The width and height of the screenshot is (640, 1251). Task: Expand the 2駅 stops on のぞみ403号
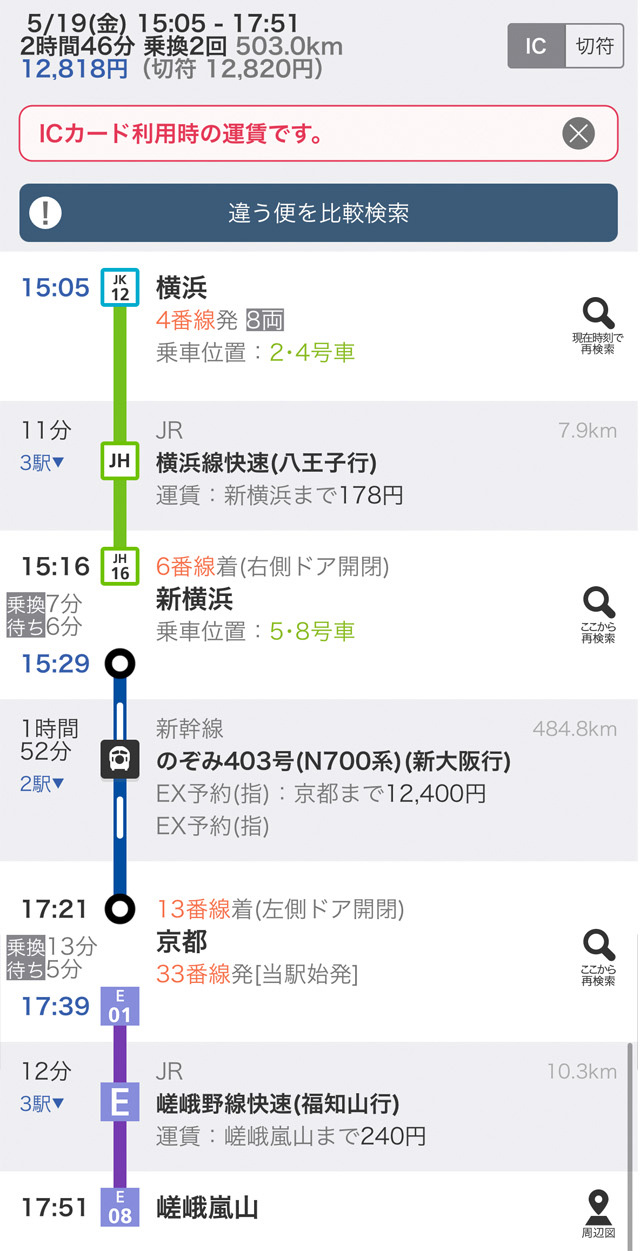coord(43,784)
